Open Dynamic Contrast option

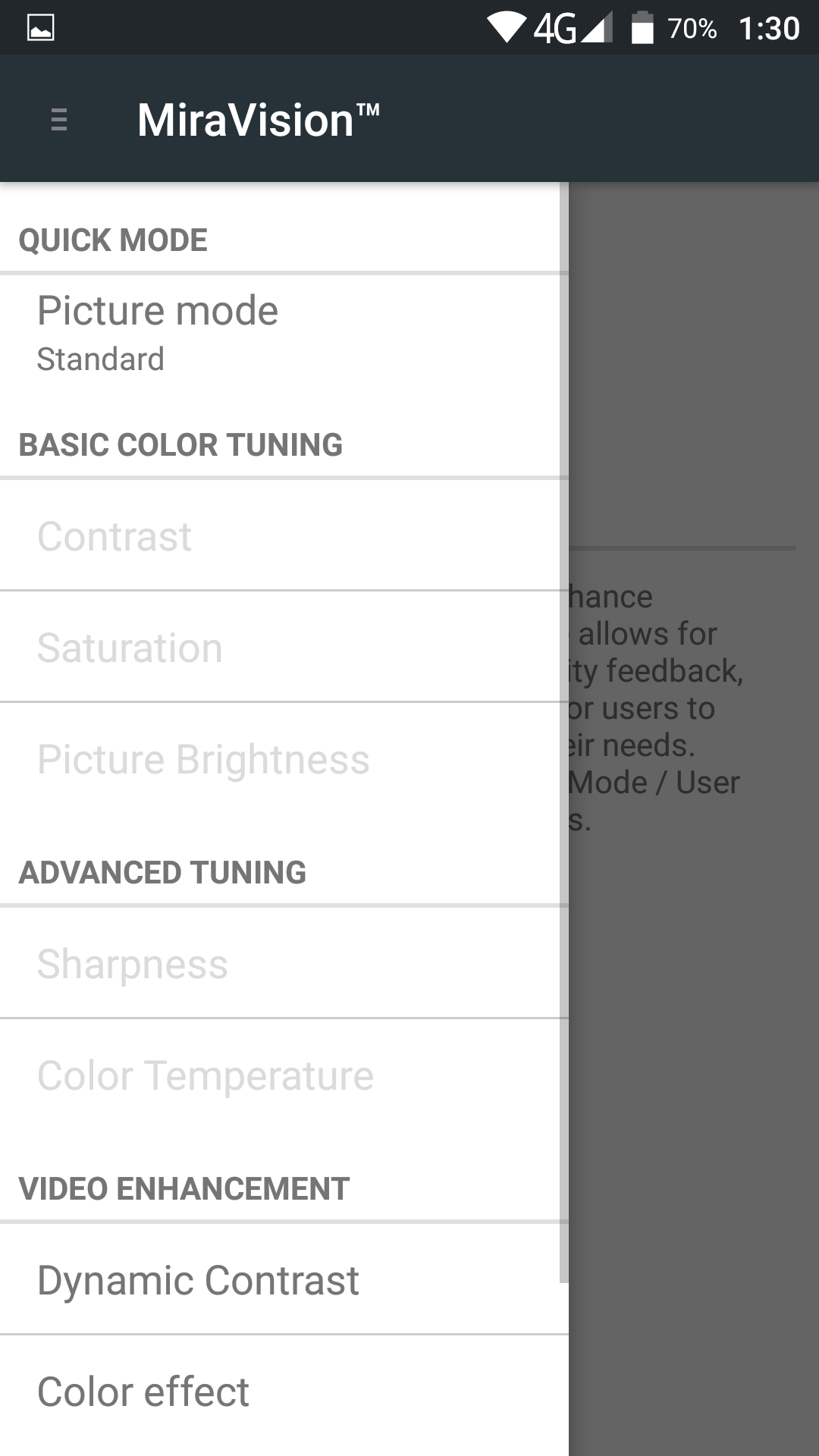284,1279
